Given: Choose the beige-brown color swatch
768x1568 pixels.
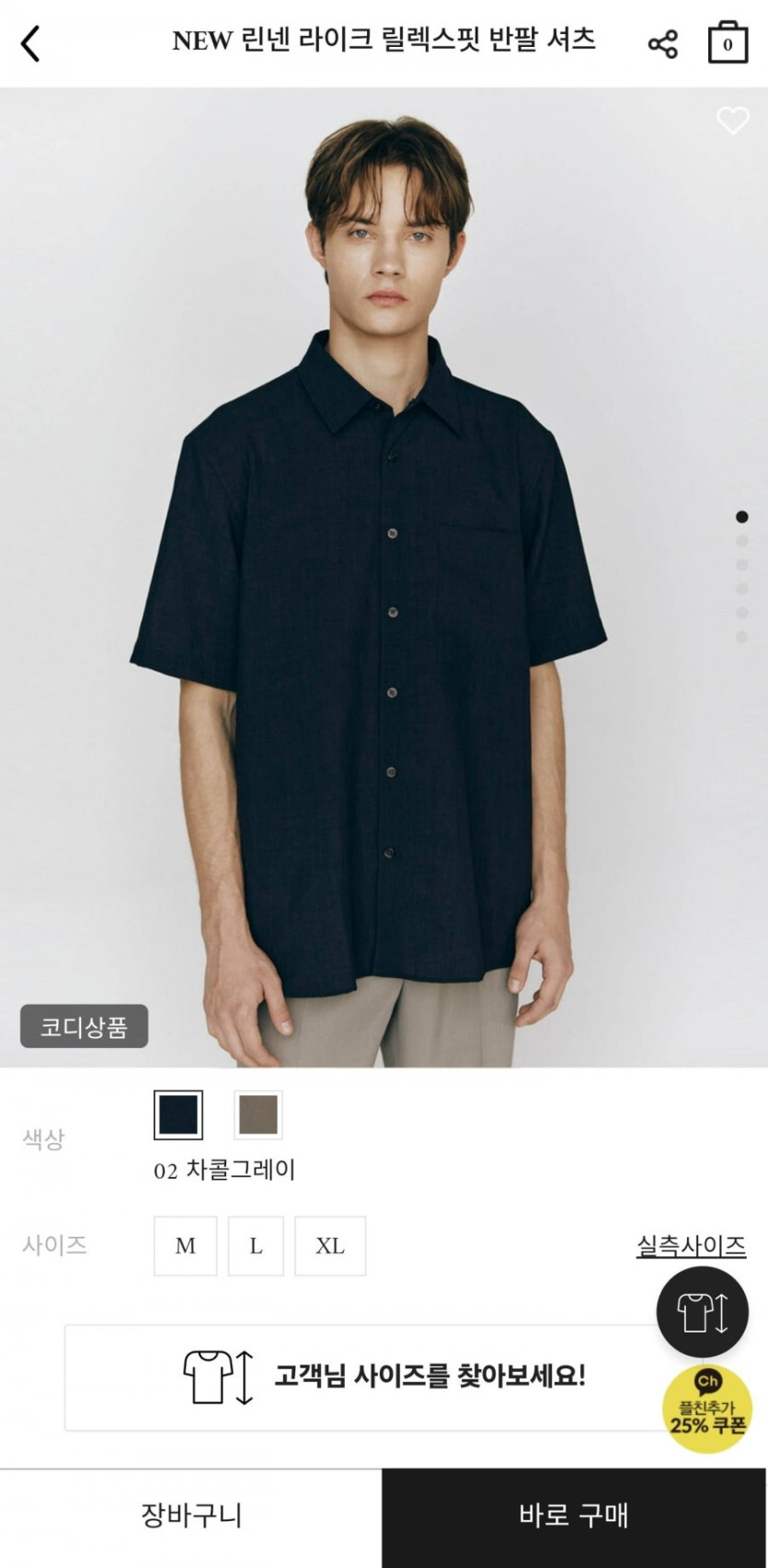Looking at the screenshot, I should [x=258, y=1114].
